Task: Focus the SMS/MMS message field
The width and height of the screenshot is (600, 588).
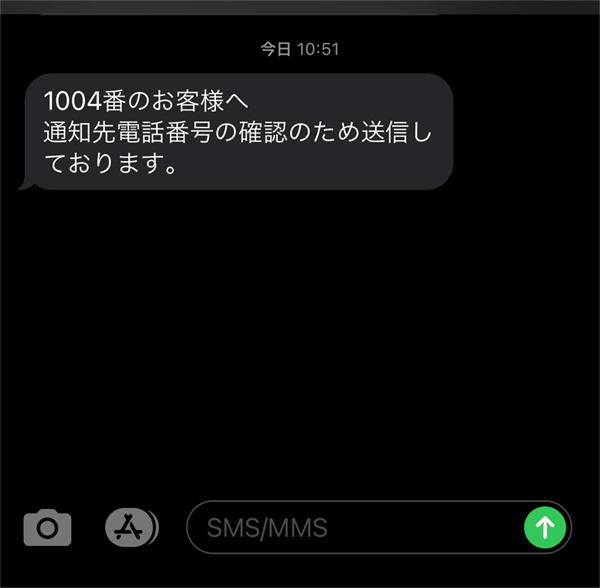Action: (355, 527)
